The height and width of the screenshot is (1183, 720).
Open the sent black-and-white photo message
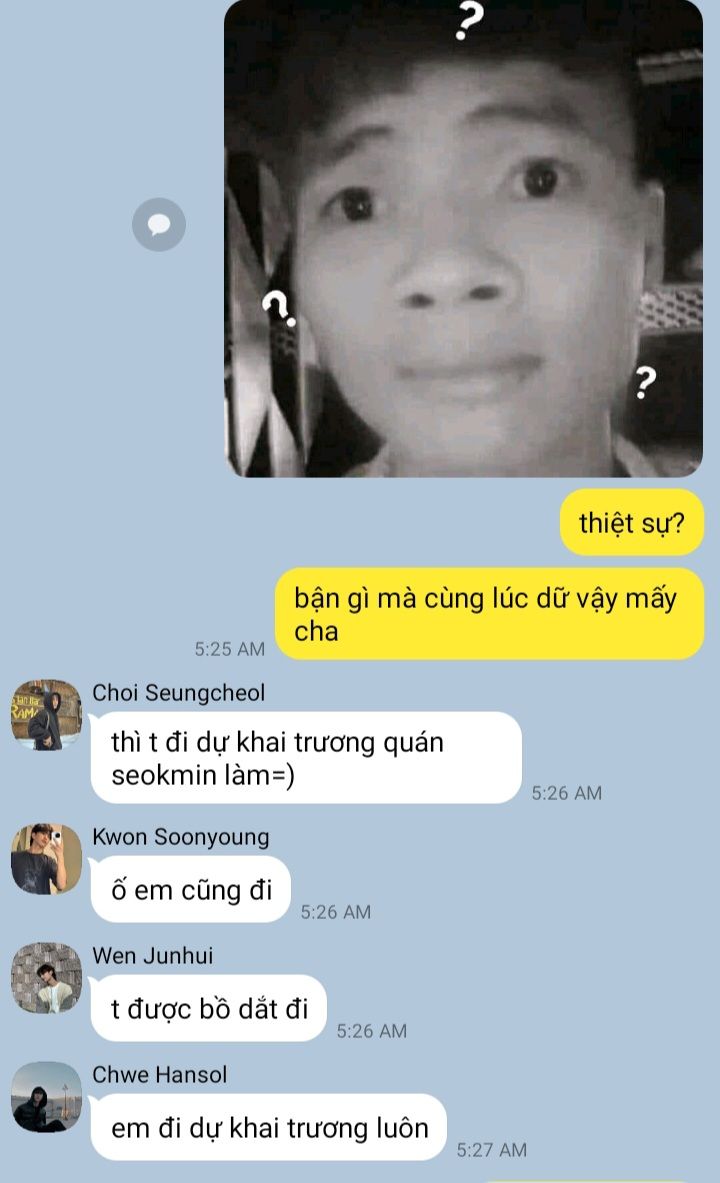click(x=463, y=238)
